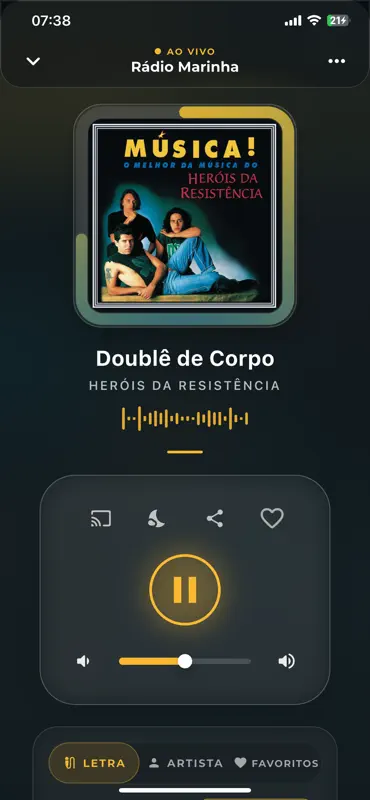
Task: Collapse the player with the down chevron
Action: pos(33,61)
